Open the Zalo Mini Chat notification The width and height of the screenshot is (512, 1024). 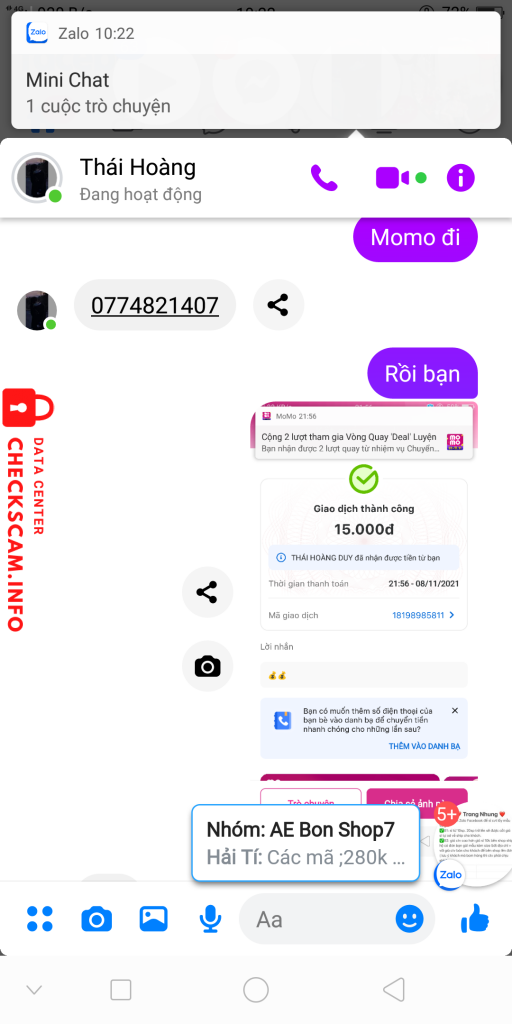[256, 71]
